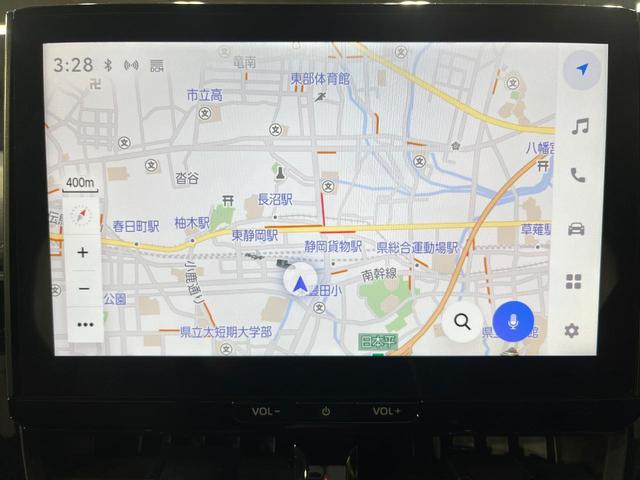Open more map options (three dots)
This screenshot has height=480, width=640.
pyautogui.click(x=84, y=324)
